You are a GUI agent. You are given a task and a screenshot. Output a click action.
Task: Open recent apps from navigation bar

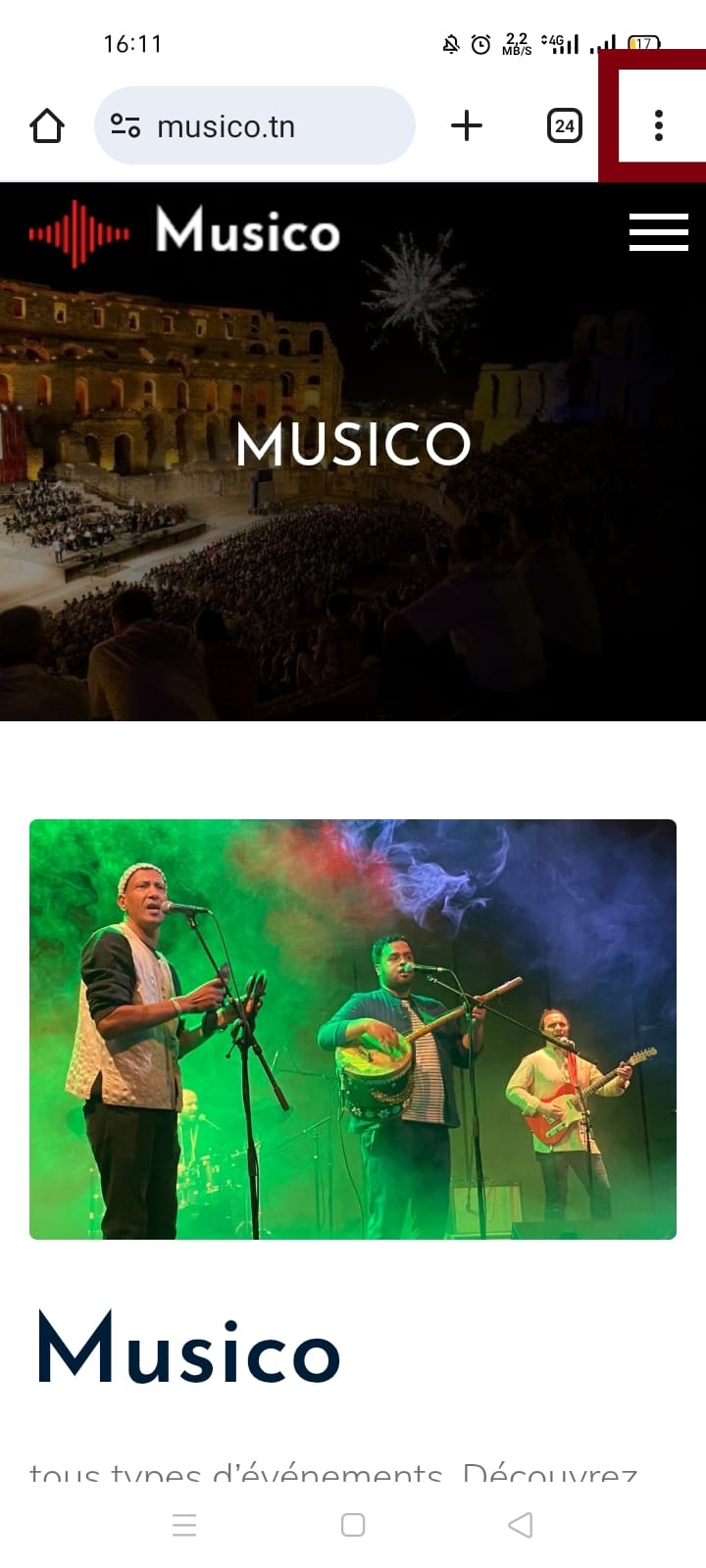pos(184,1525)
